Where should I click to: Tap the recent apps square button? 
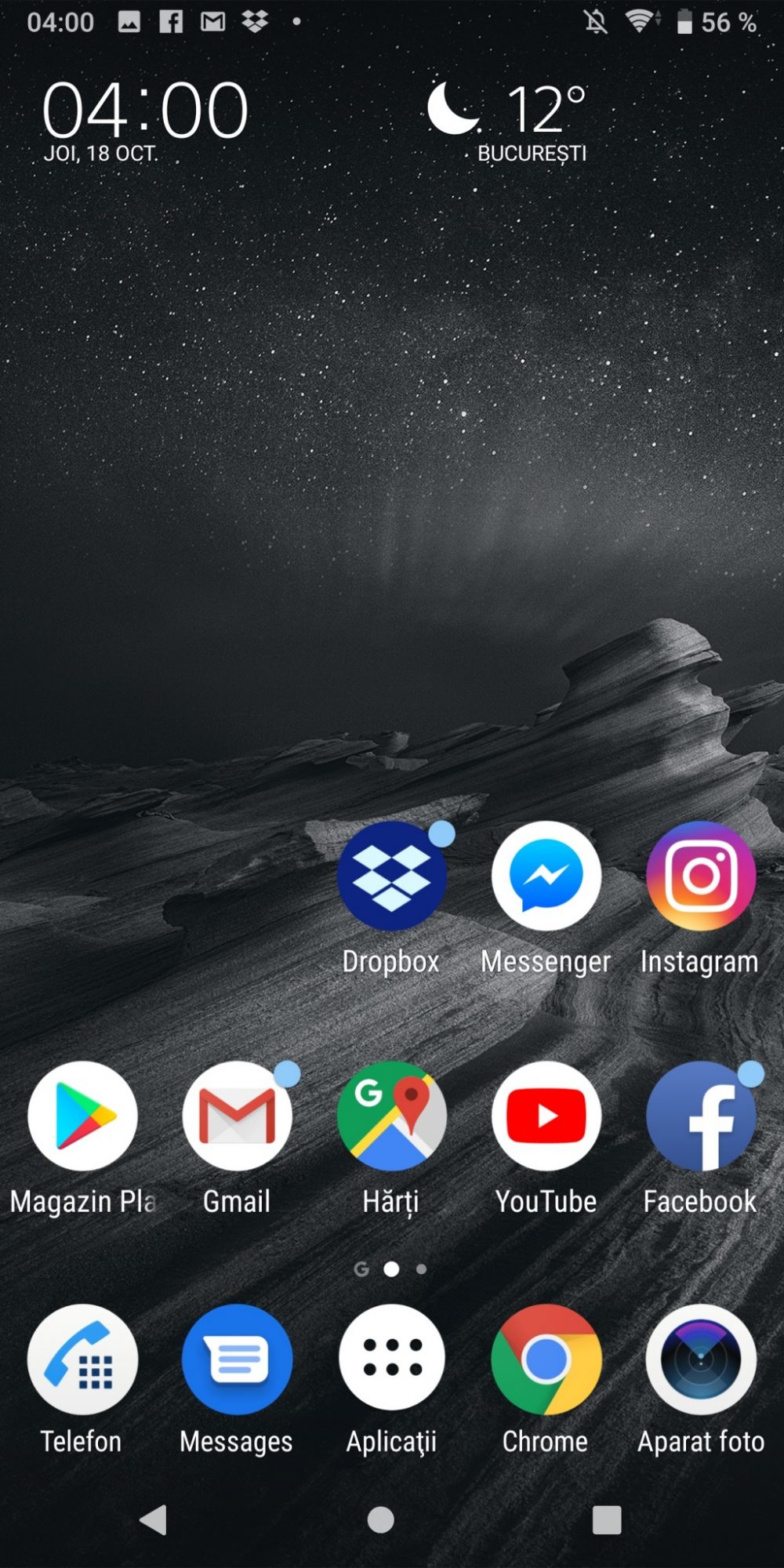click(607, 1519)
